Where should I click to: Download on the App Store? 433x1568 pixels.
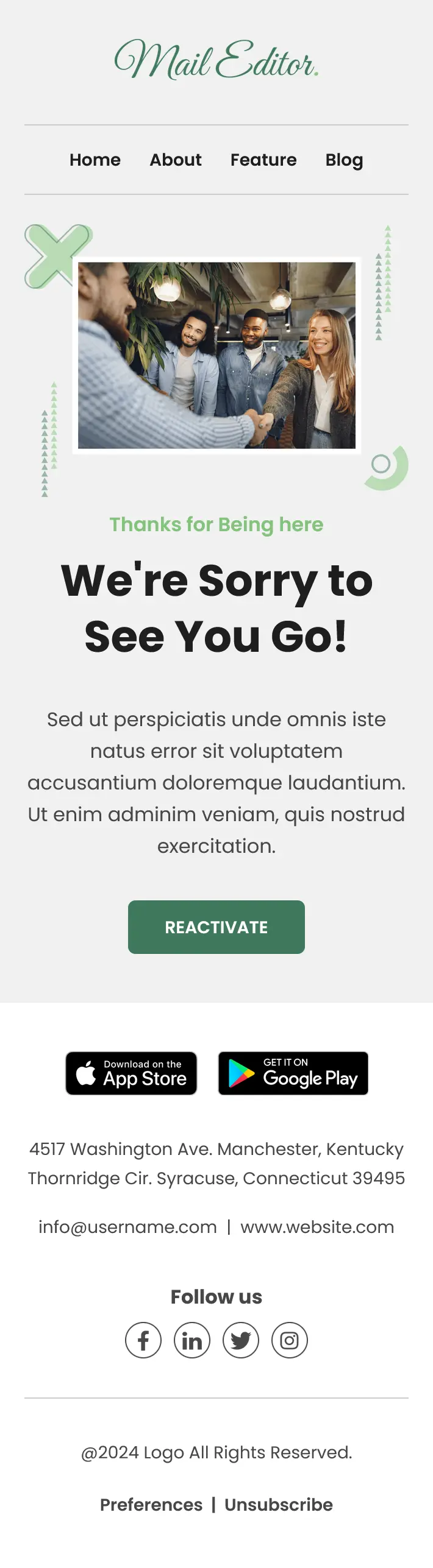coord(131,1073)
